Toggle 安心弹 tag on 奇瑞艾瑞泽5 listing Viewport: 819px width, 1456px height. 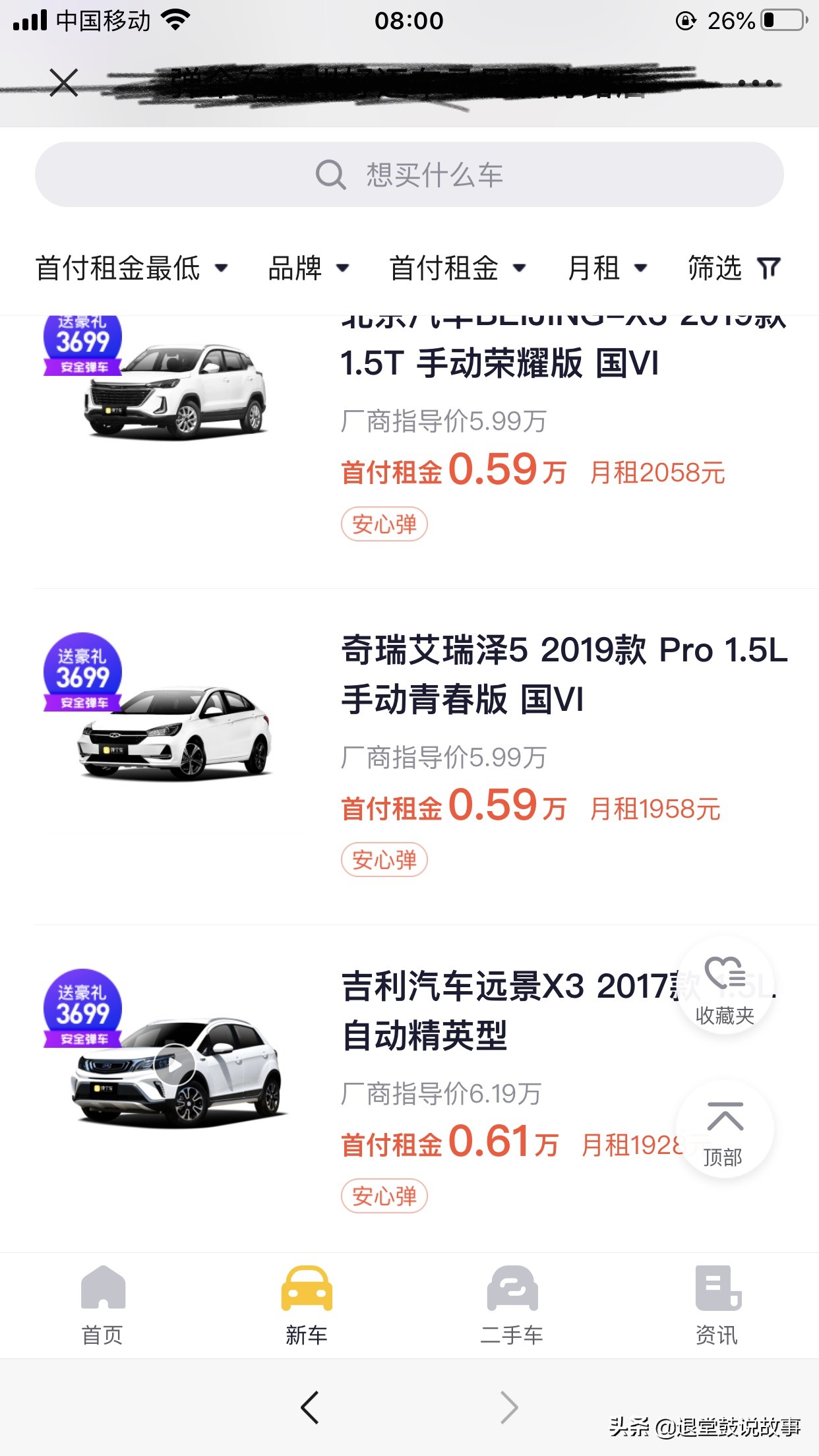385,861
